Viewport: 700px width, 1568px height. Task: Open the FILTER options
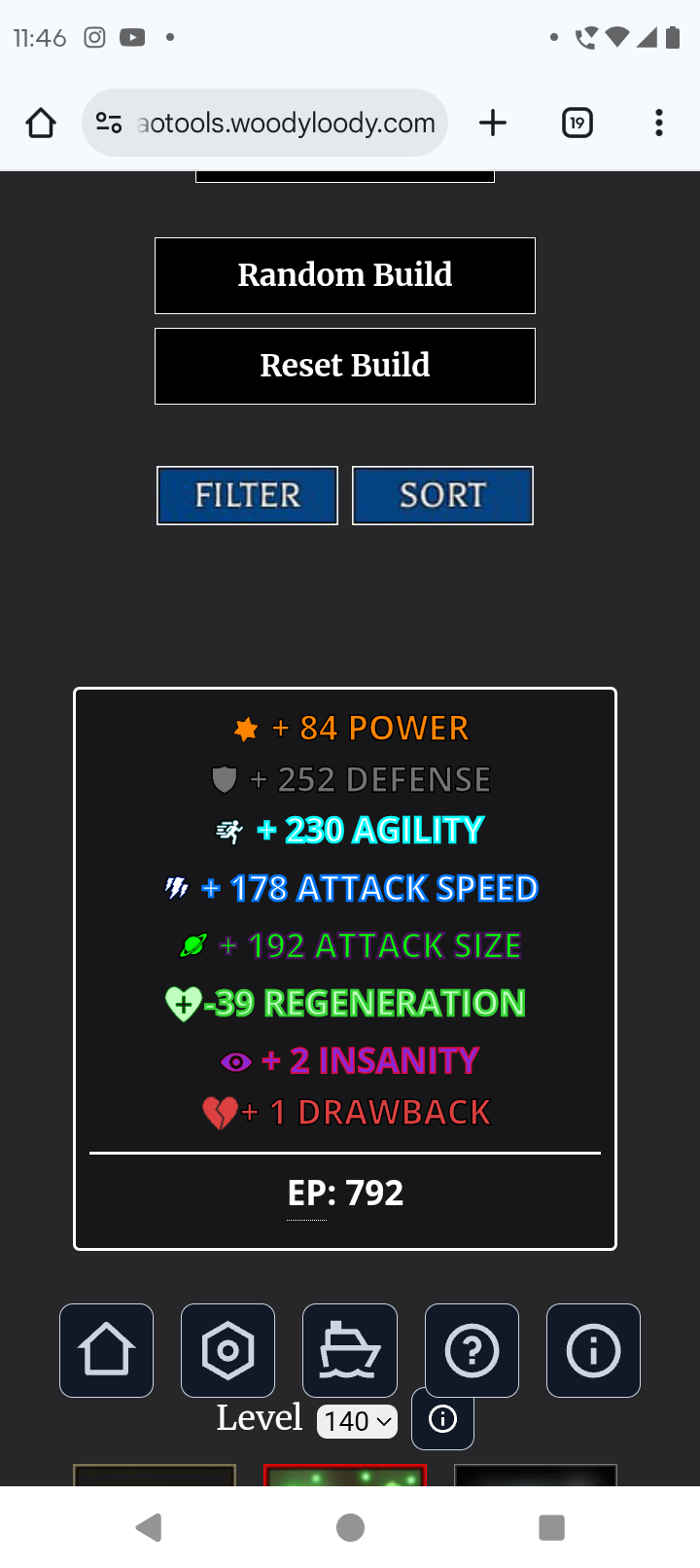coord(247,495)
